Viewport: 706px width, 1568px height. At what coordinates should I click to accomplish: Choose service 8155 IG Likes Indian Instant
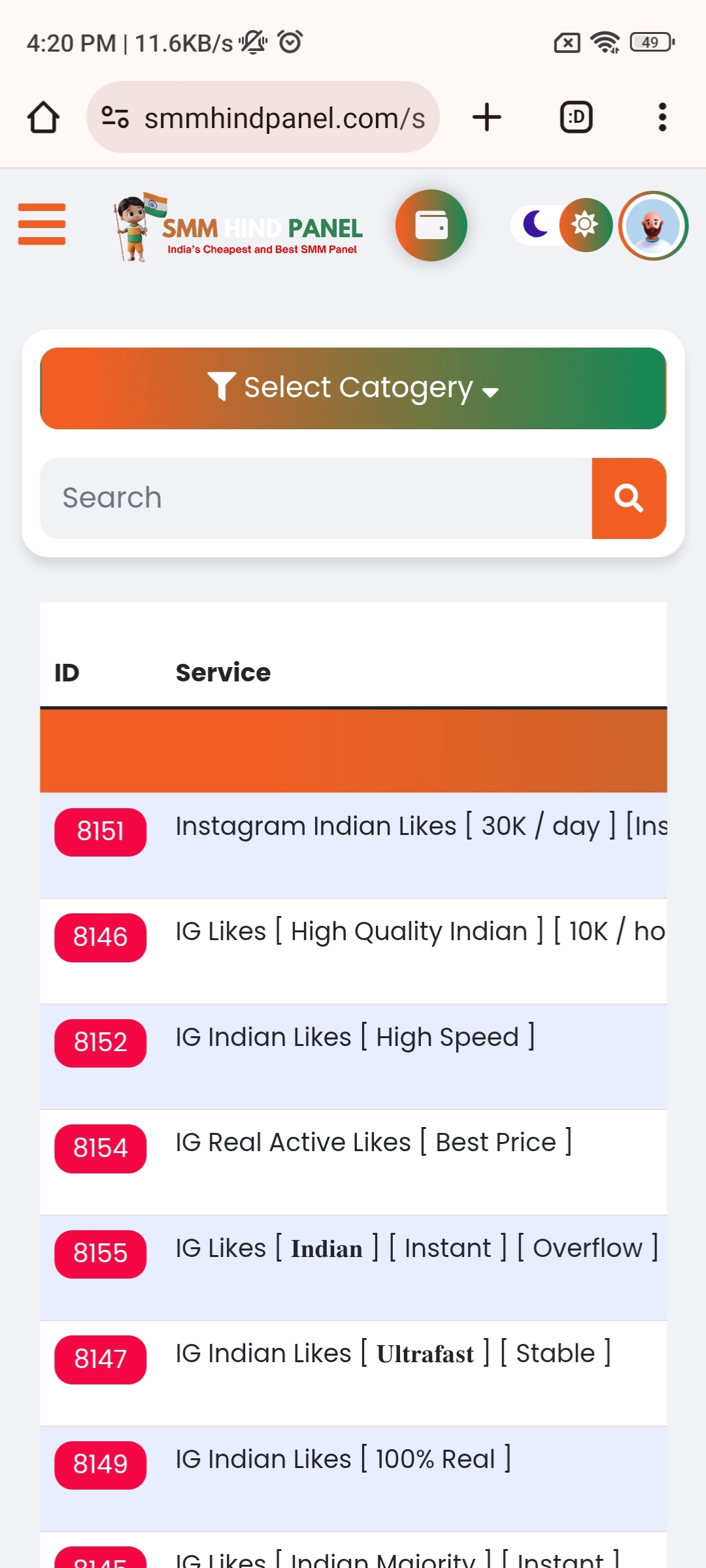tap(354, 1267)
